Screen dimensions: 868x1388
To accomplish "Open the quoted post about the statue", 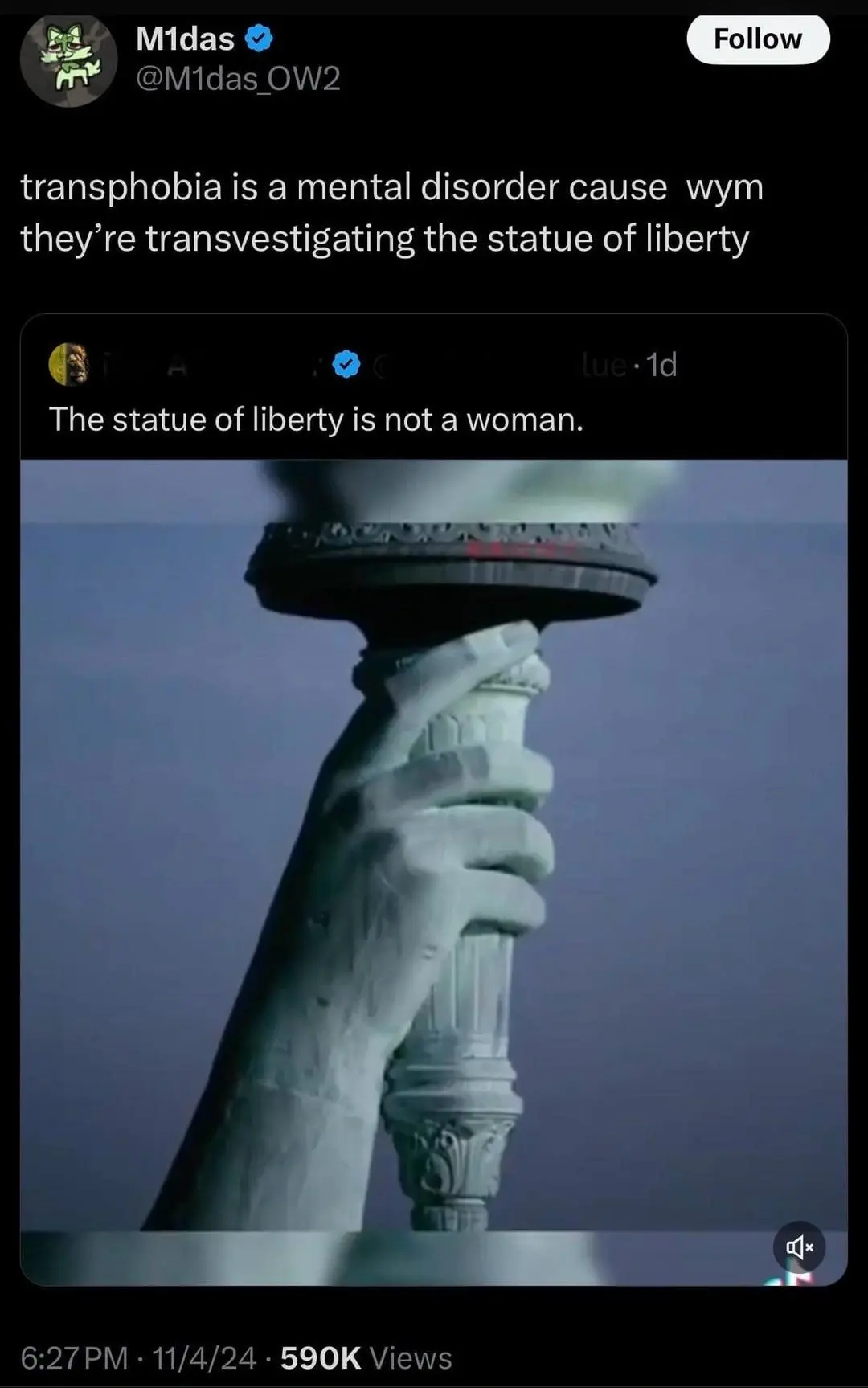I will click(316, 420).
